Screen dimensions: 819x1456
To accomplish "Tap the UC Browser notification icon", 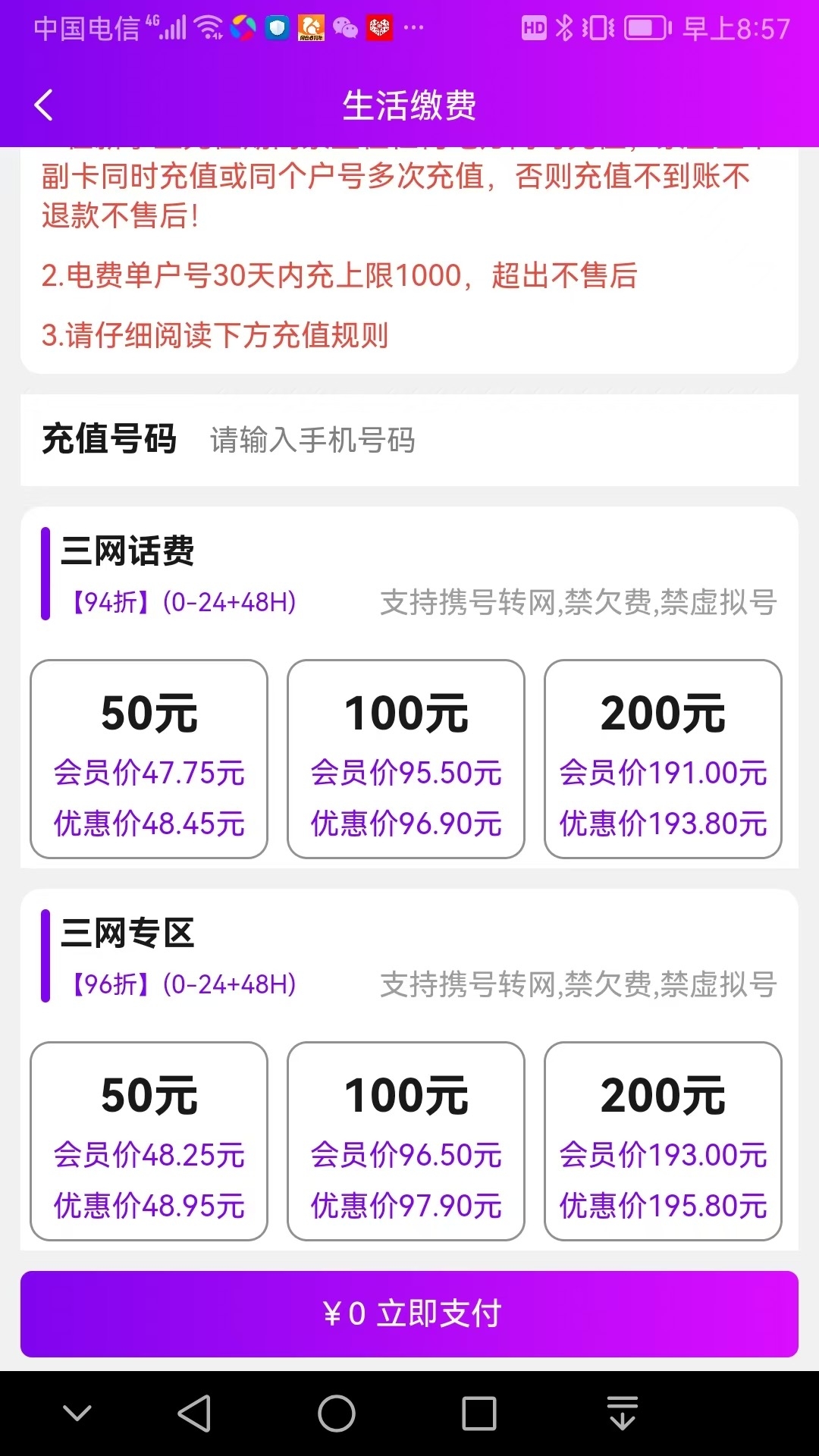I will coord(312,27).
